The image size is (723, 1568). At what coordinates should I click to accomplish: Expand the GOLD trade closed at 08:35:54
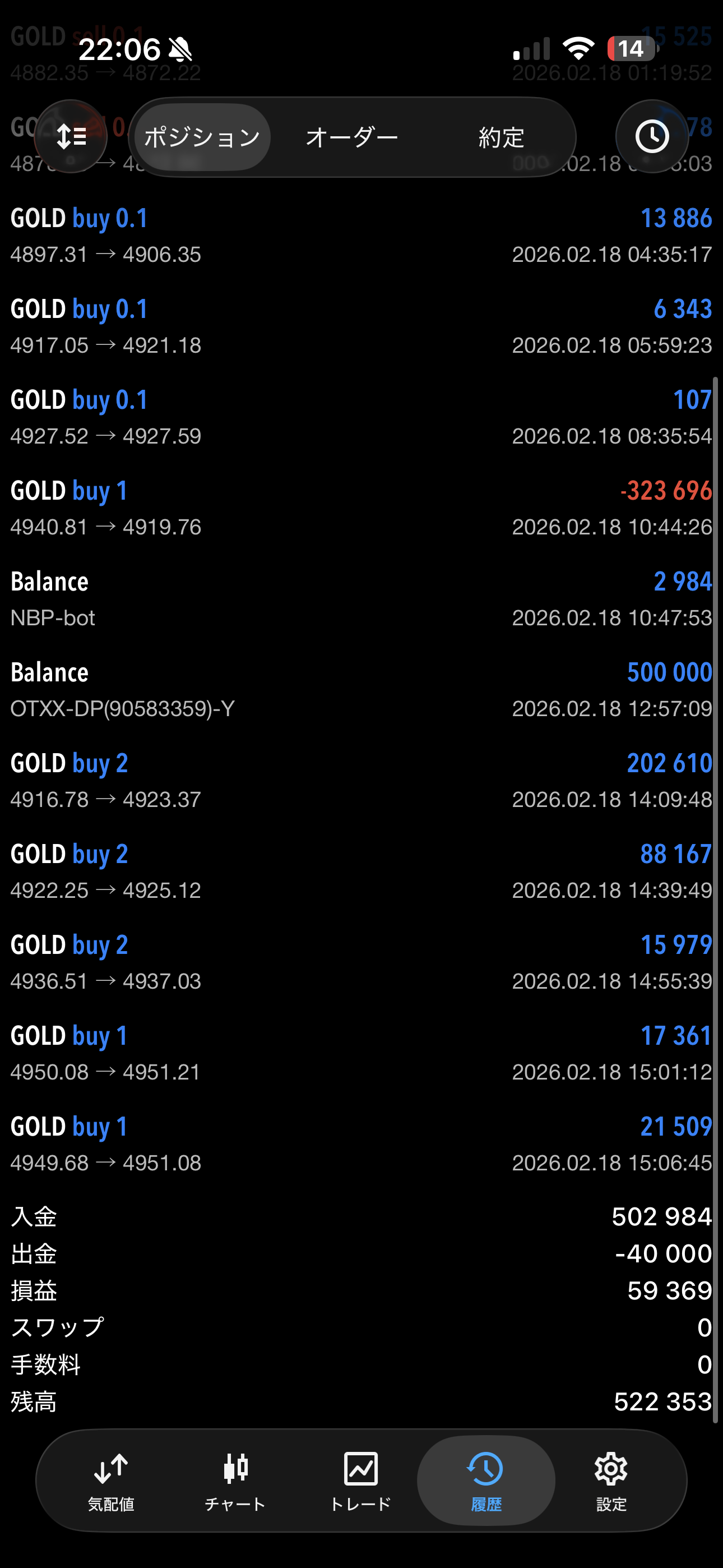(x=361, y=417)
